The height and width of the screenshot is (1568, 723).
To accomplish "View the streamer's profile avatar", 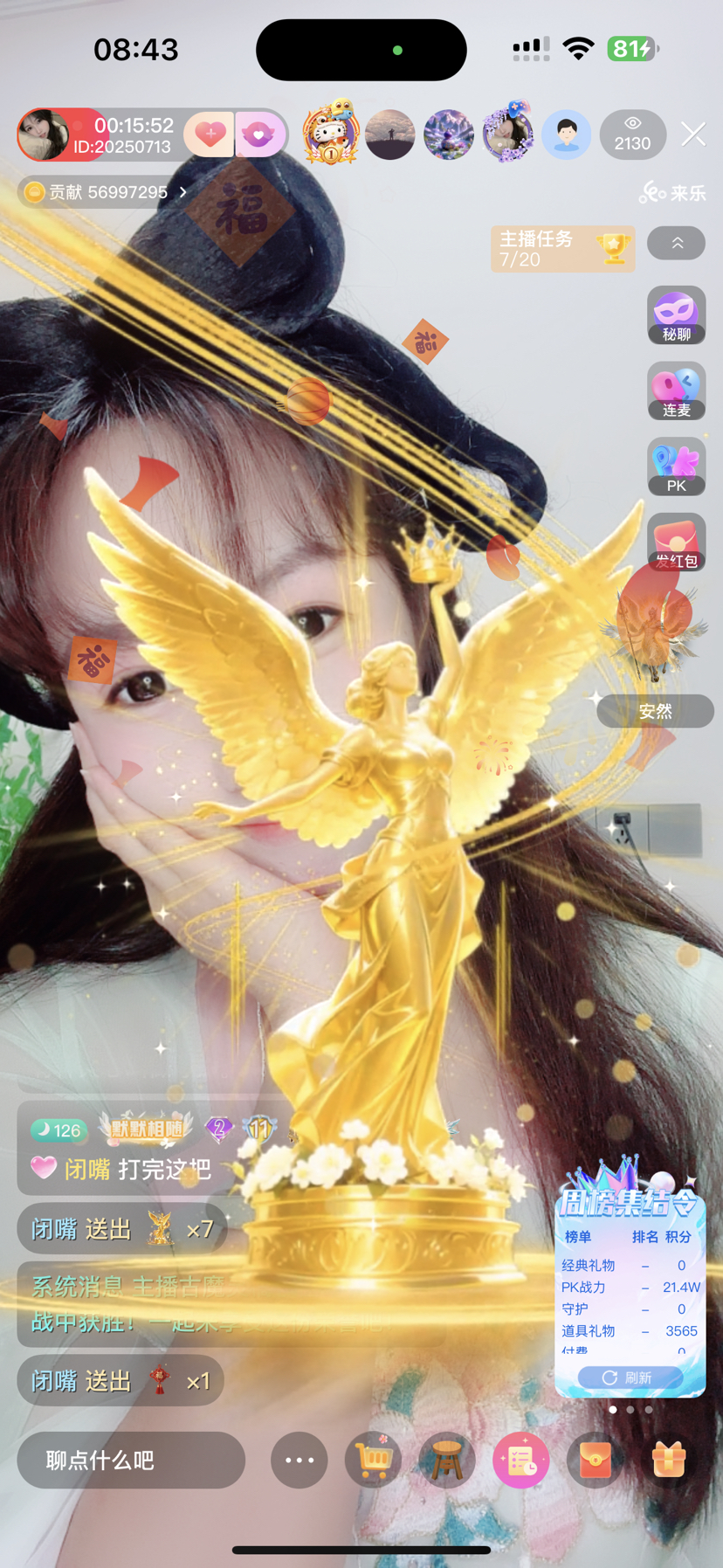I will coord(44,135).
